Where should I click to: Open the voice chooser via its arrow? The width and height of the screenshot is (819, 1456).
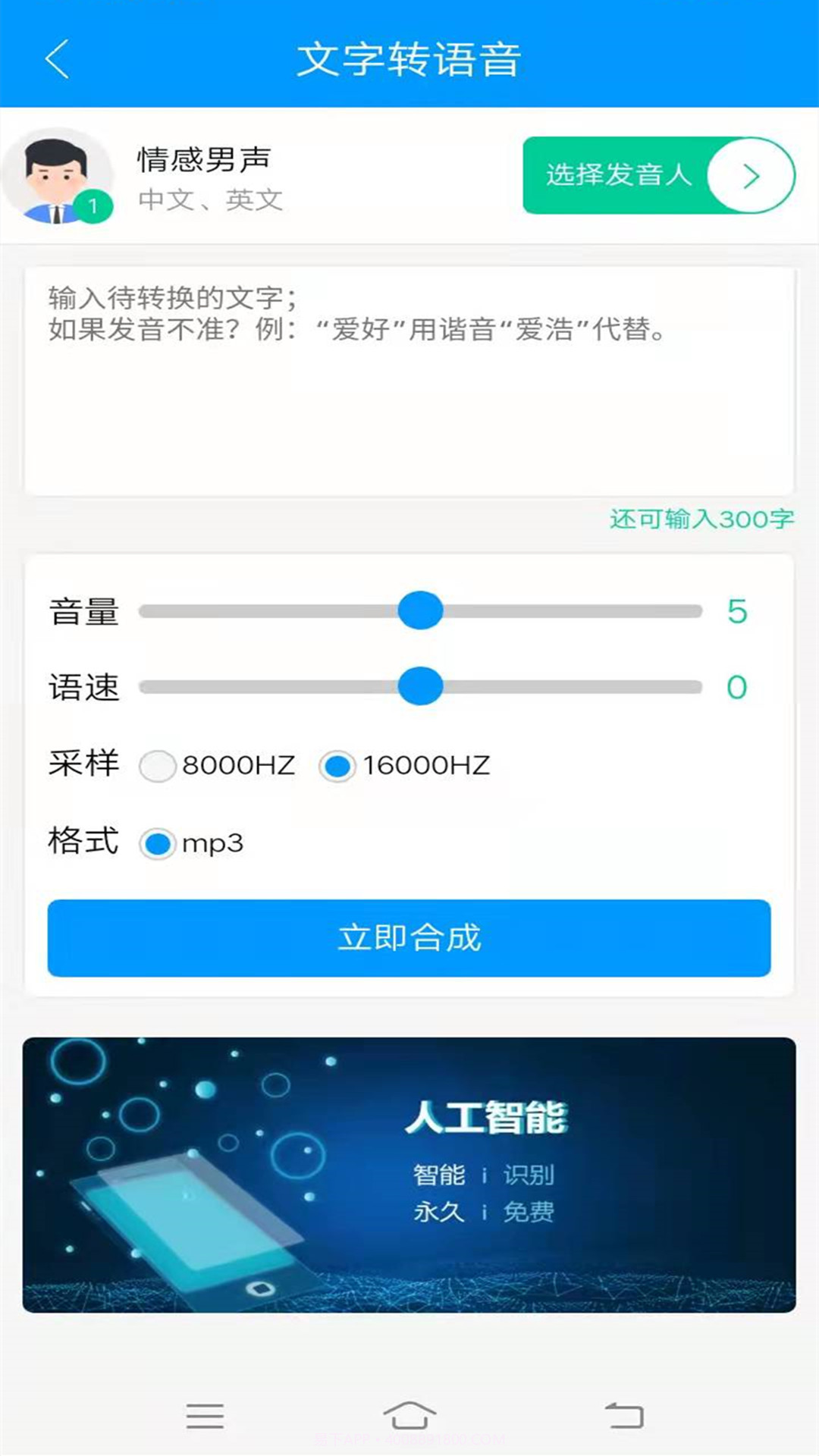749,175
